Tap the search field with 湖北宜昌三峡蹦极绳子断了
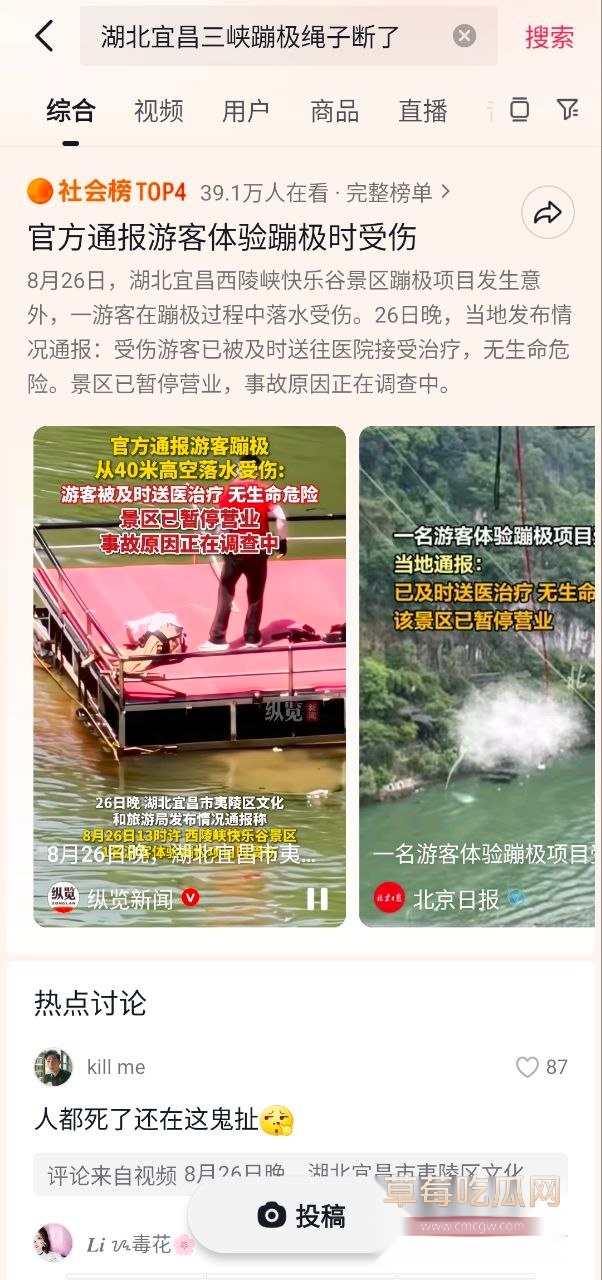 [260, 37]
